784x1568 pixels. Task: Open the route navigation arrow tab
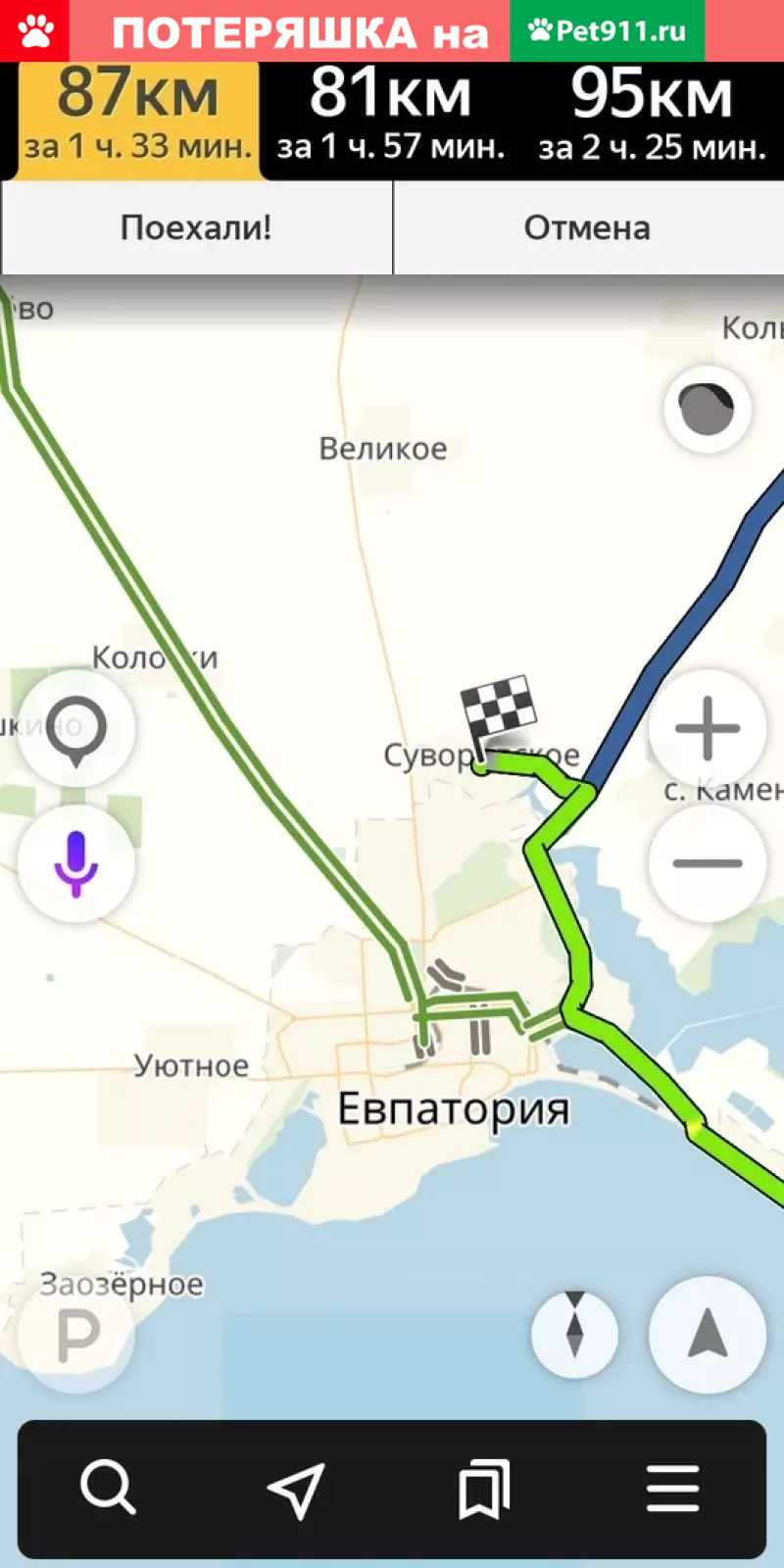coord(296,1490)
